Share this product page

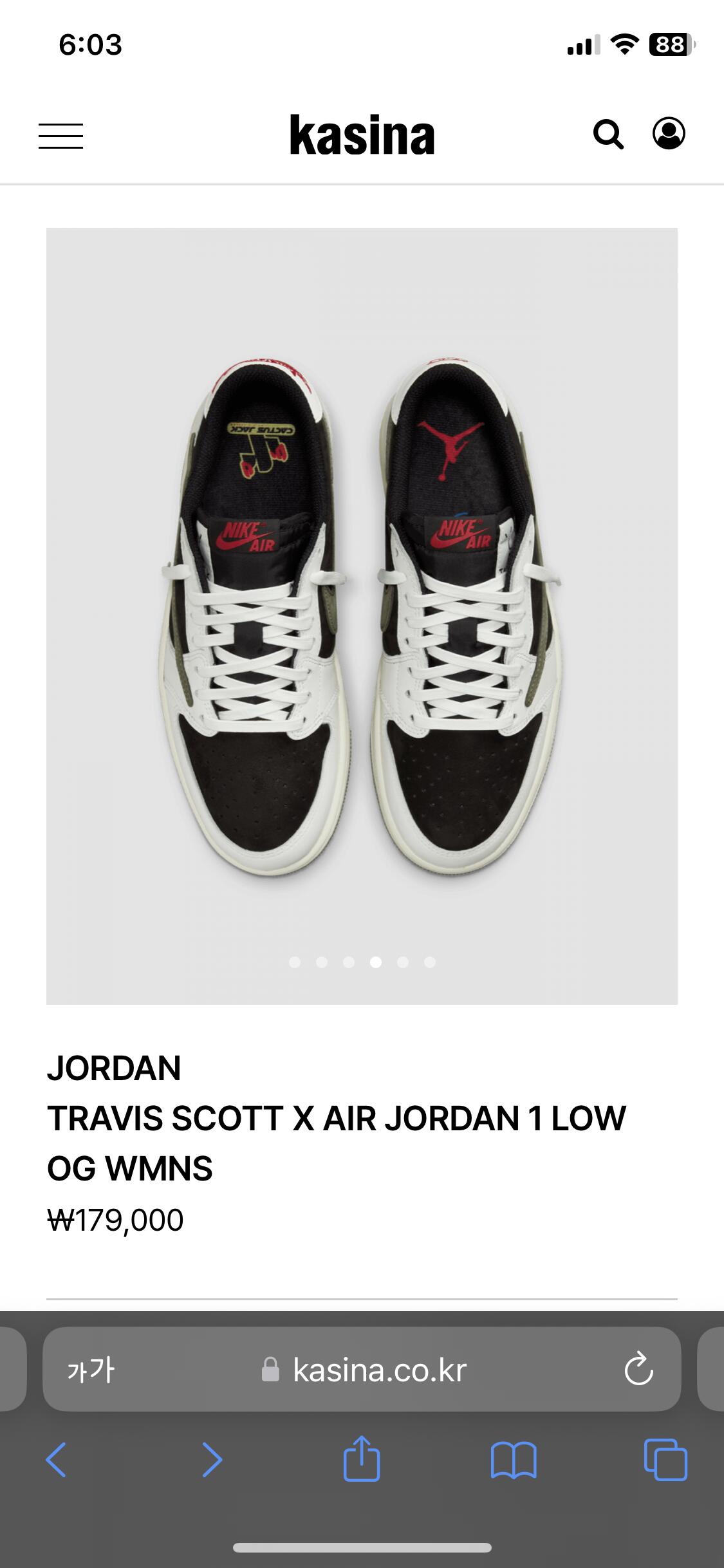pos(362,1459)
